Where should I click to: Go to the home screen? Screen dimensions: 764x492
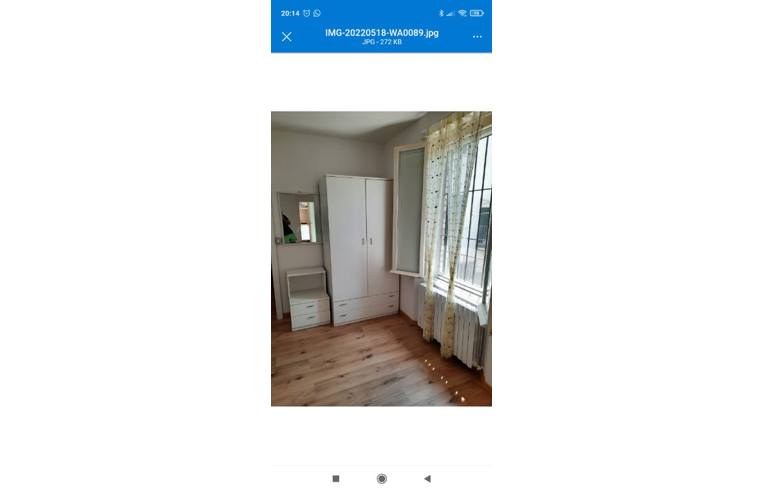coord(381,479)
